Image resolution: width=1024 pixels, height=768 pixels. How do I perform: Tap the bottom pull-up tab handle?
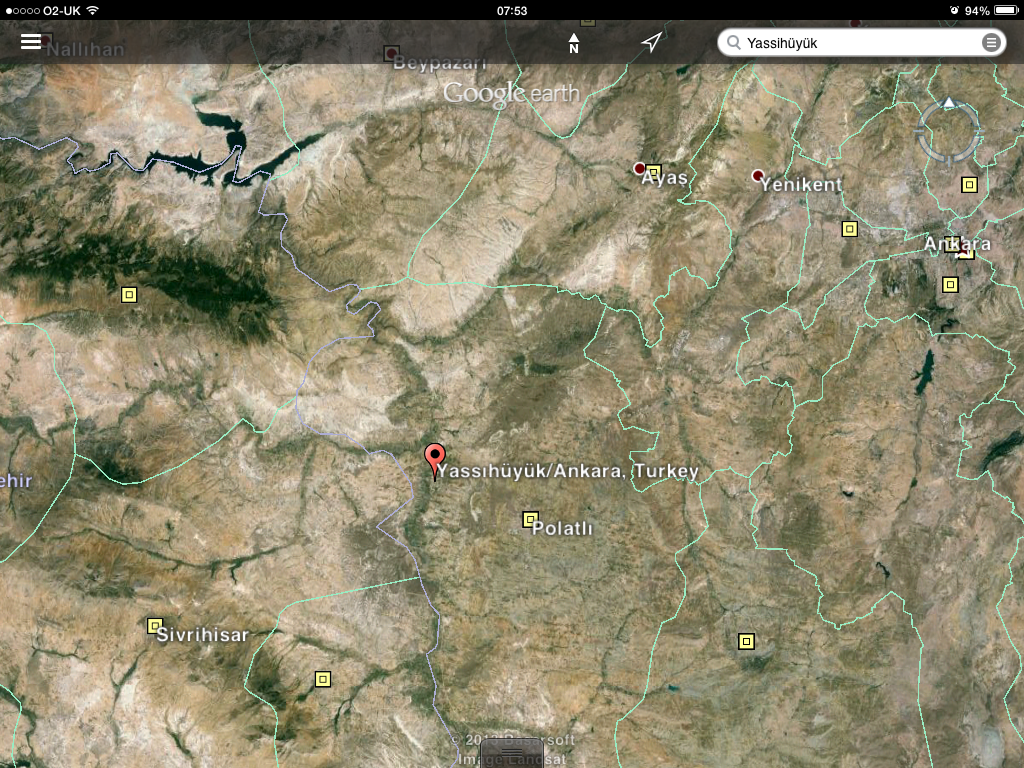[x=512, y=753]
